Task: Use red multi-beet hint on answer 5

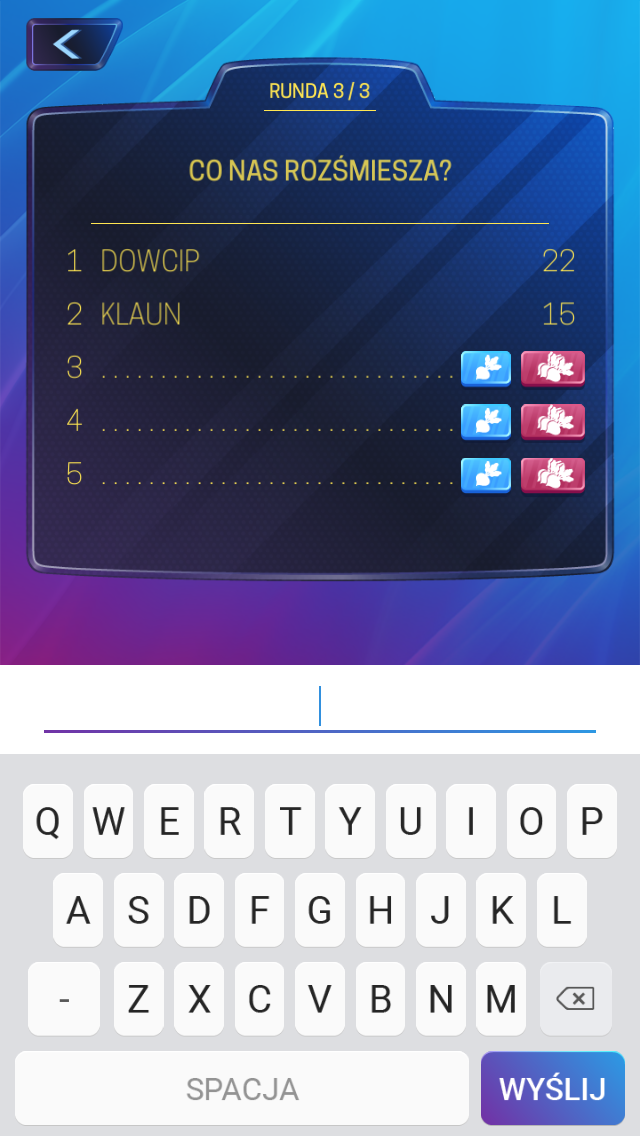Action: [552, 475]
